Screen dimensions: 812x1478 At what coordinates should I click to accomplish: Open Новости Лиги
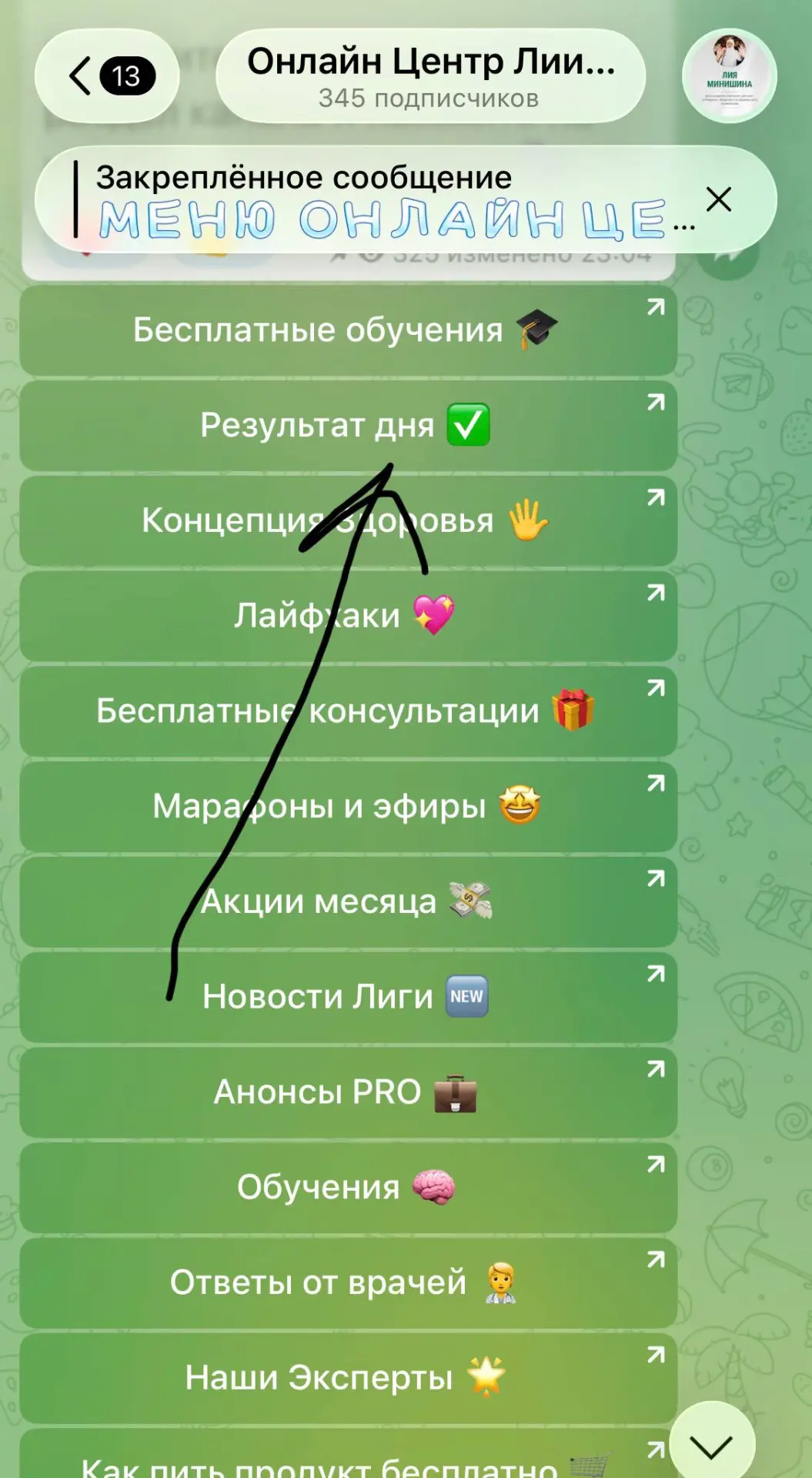pyautogui.click(x=348, y=997)
